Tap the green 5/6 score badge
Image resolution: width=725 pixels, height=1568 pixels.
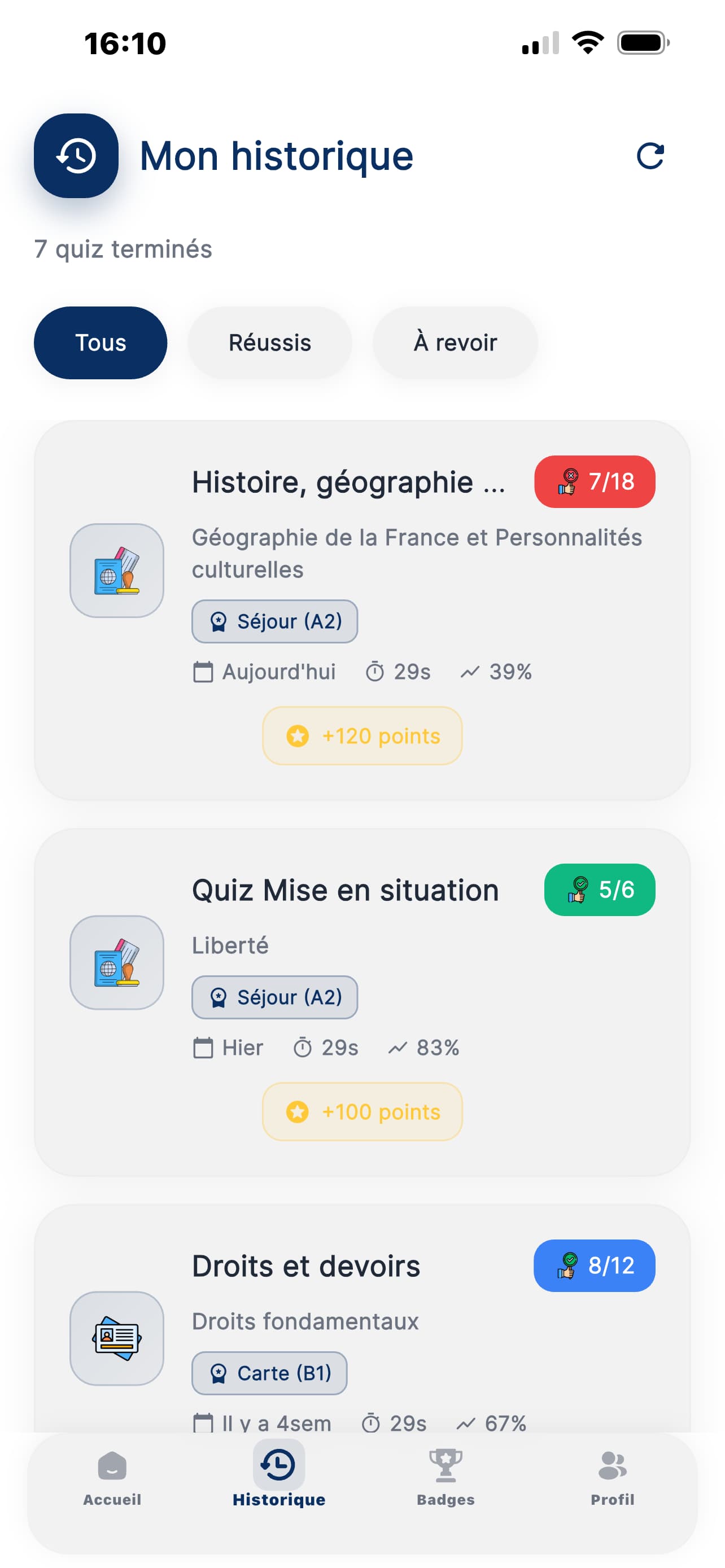click(x=600, y=890)
